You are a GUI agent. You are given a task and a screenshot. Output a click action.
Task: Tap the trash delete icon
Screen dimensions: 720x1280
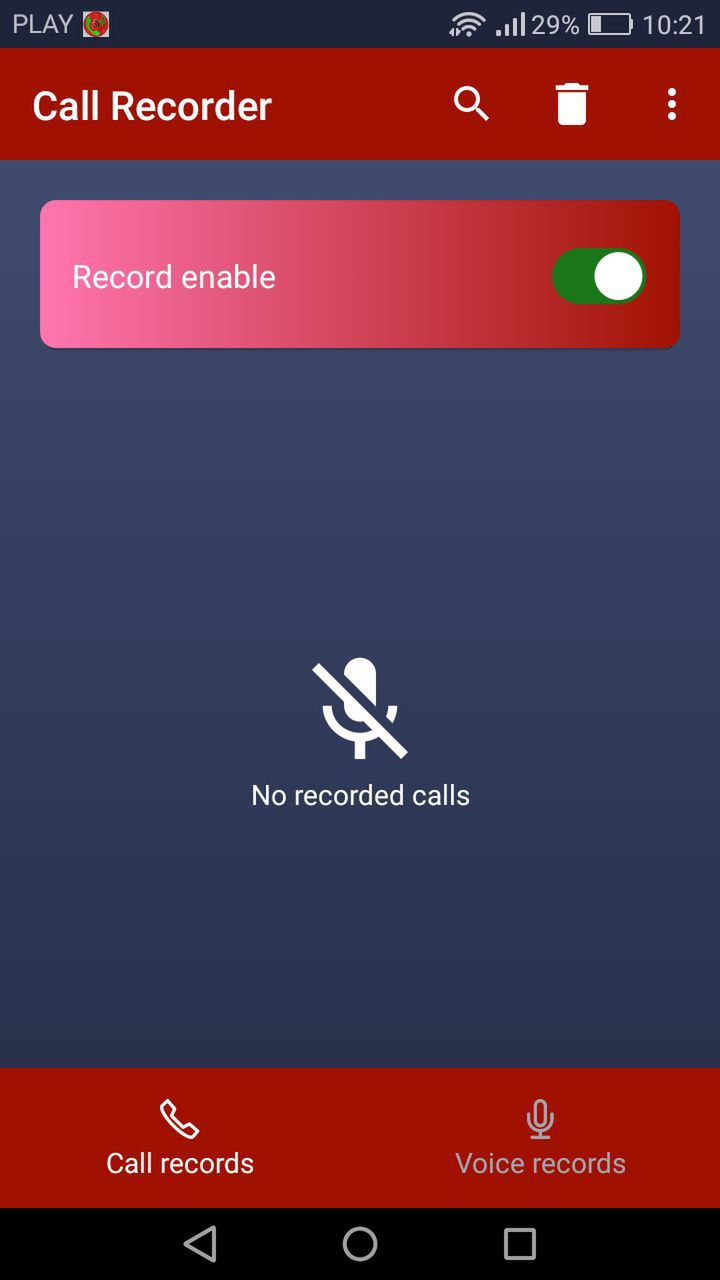[572, 104]
